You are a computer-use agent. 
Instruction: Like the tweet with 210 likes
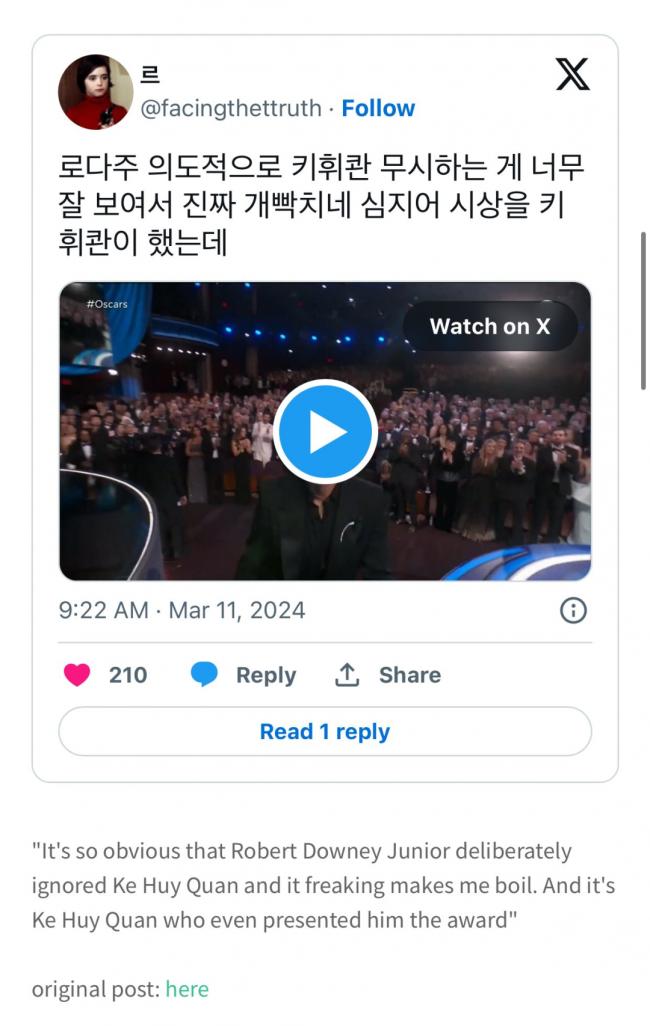point(78,675)
